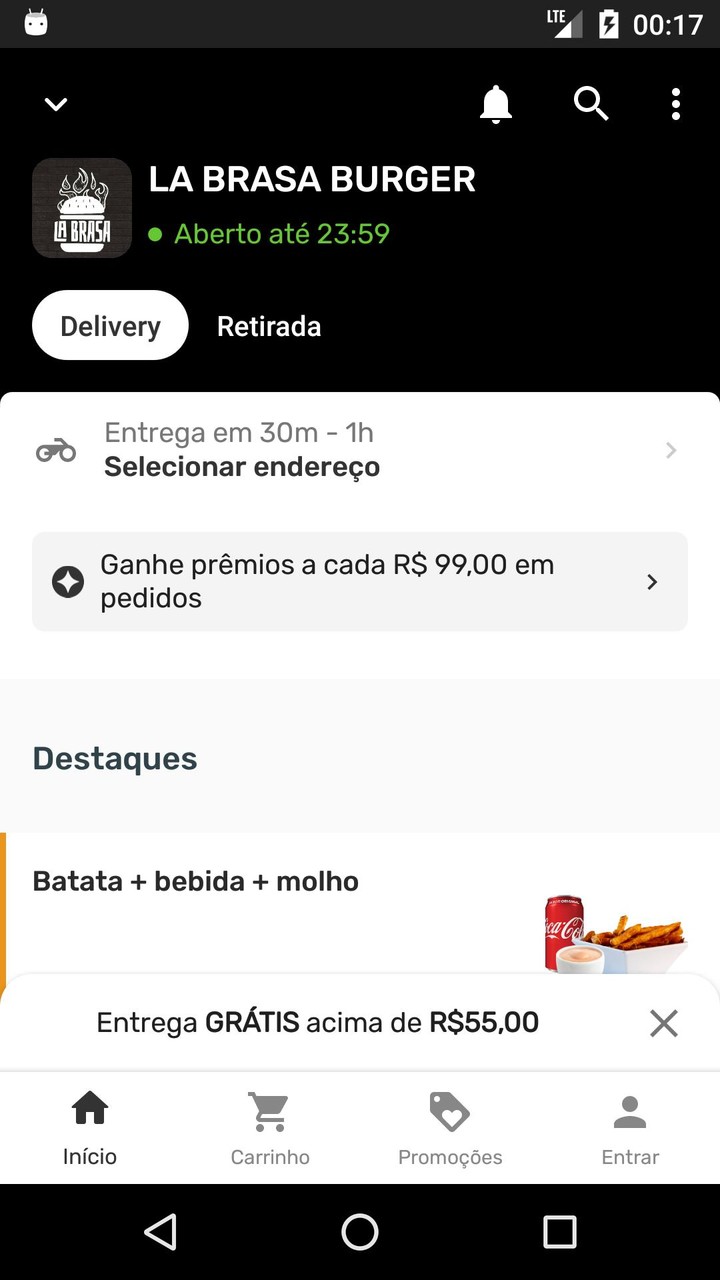Open the Entrar login tab
The image size is (720, 1280).
point(630,1129)
